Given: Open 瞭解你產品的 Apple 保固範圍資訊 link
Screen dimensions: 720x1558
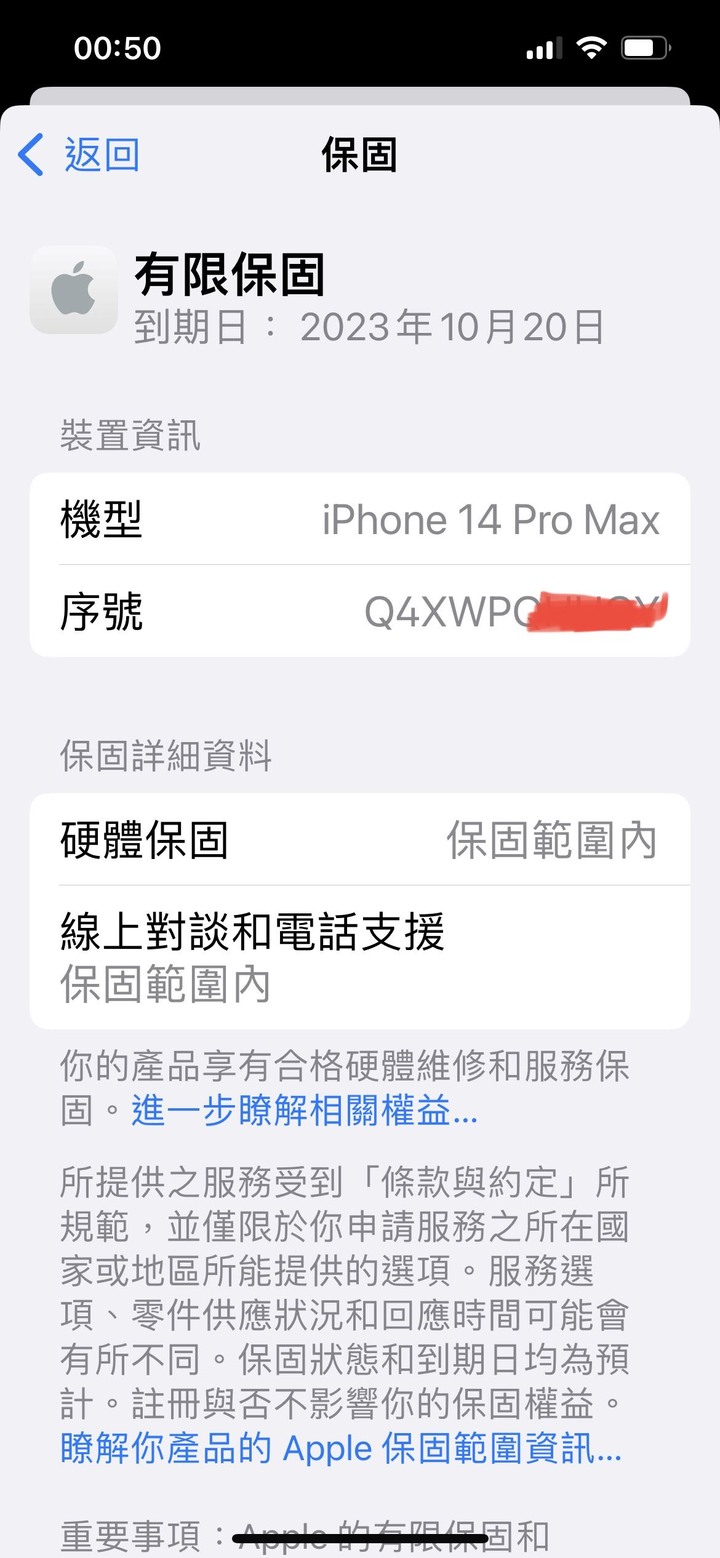Looking at the screenshot, I should (340, 1449).
